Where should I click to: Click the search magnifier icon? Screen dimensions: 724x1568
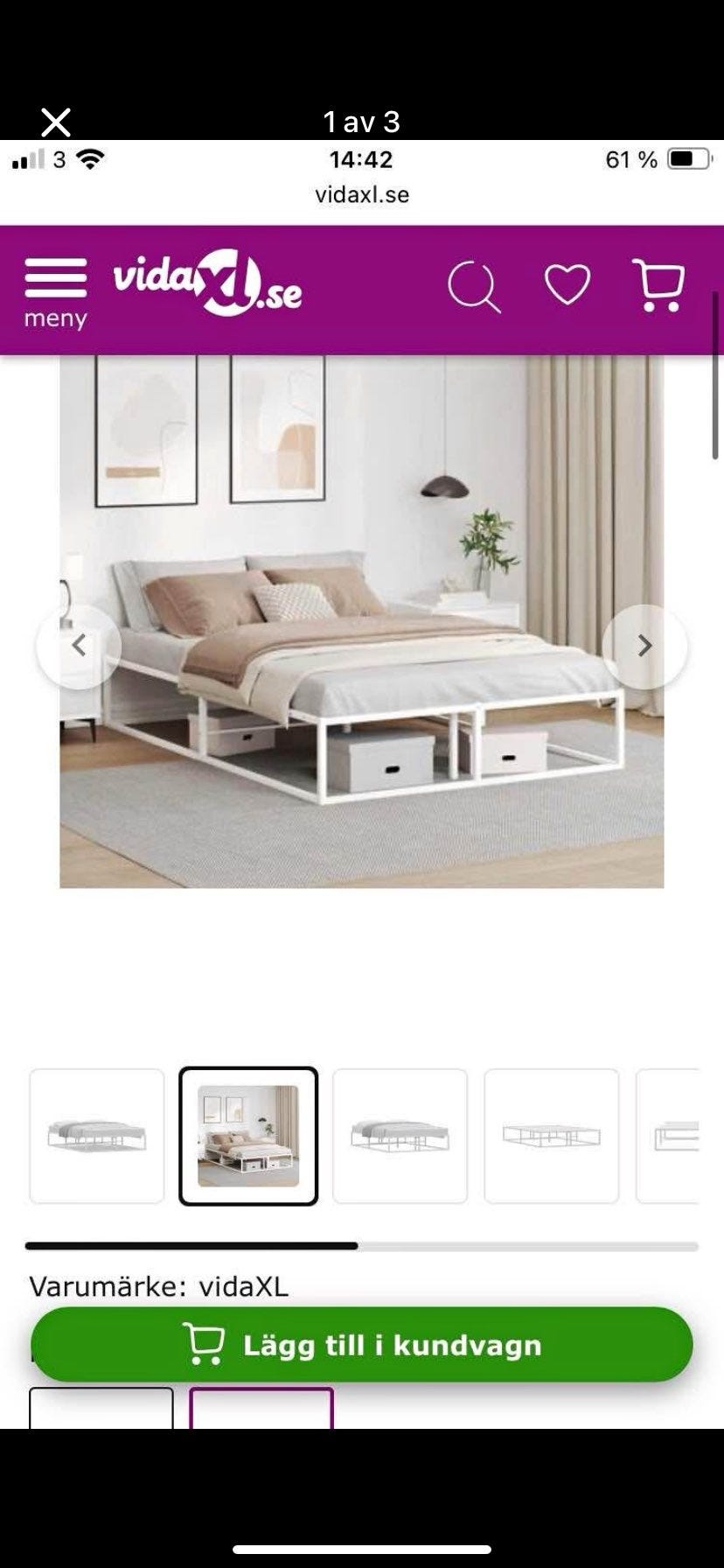[473, 286]
